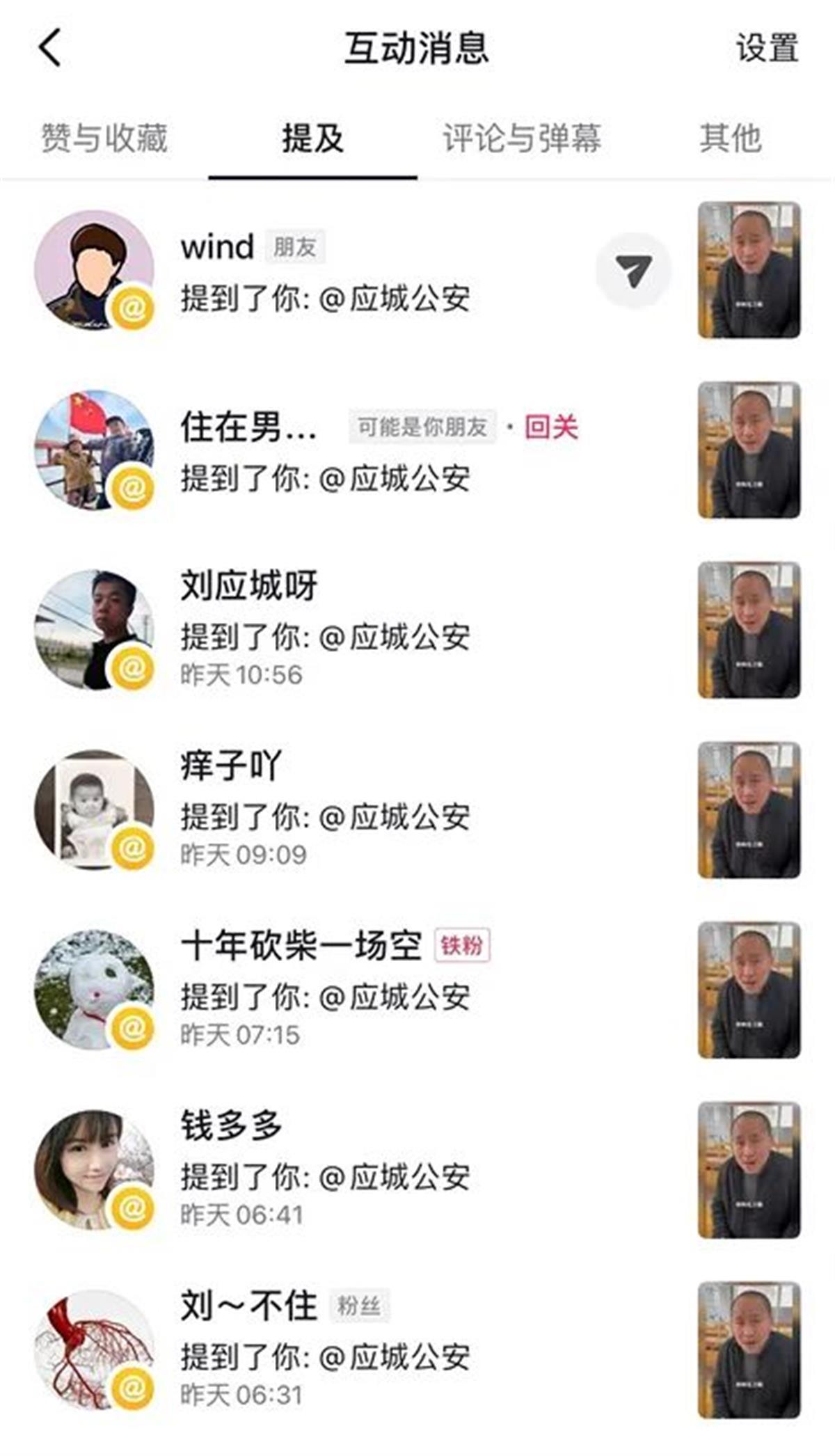Switch to the 赞与收藏 tab
Viewport: 835px width, 1456px height.
point(104,138)
